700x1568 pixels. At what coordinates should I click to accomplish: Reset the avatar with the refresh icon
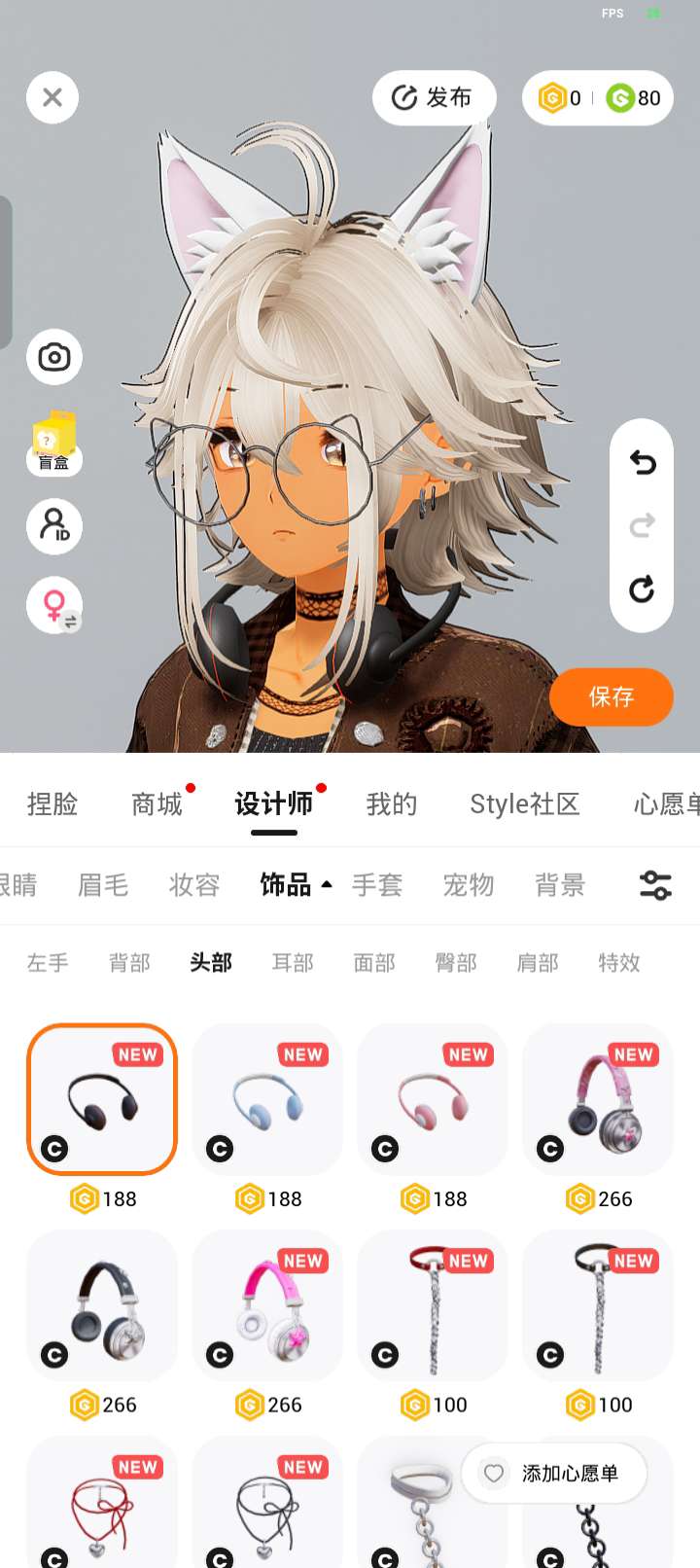[642, 589]
